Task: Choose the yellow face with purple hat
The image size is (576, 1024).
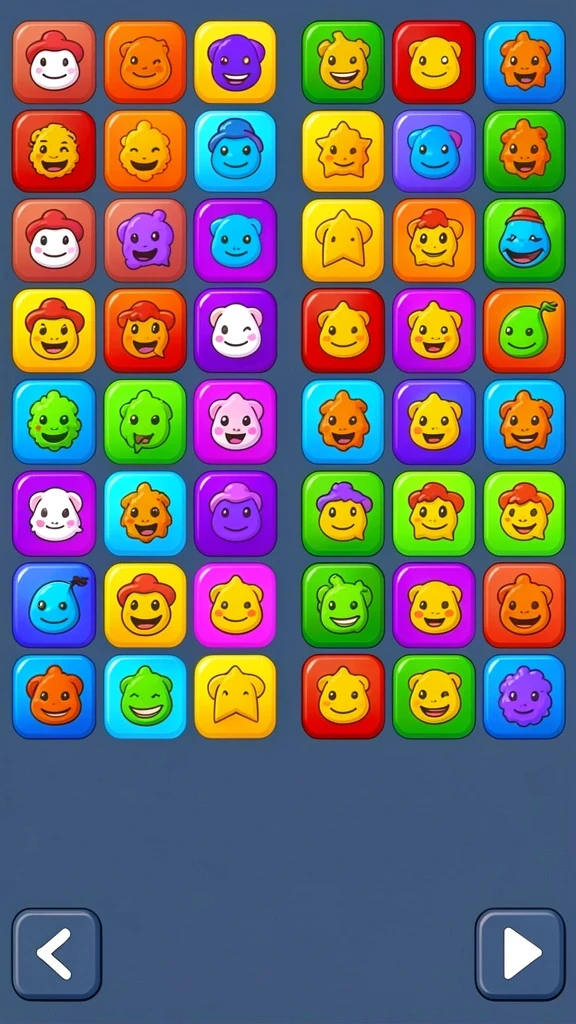Action: tap(343, 513)
